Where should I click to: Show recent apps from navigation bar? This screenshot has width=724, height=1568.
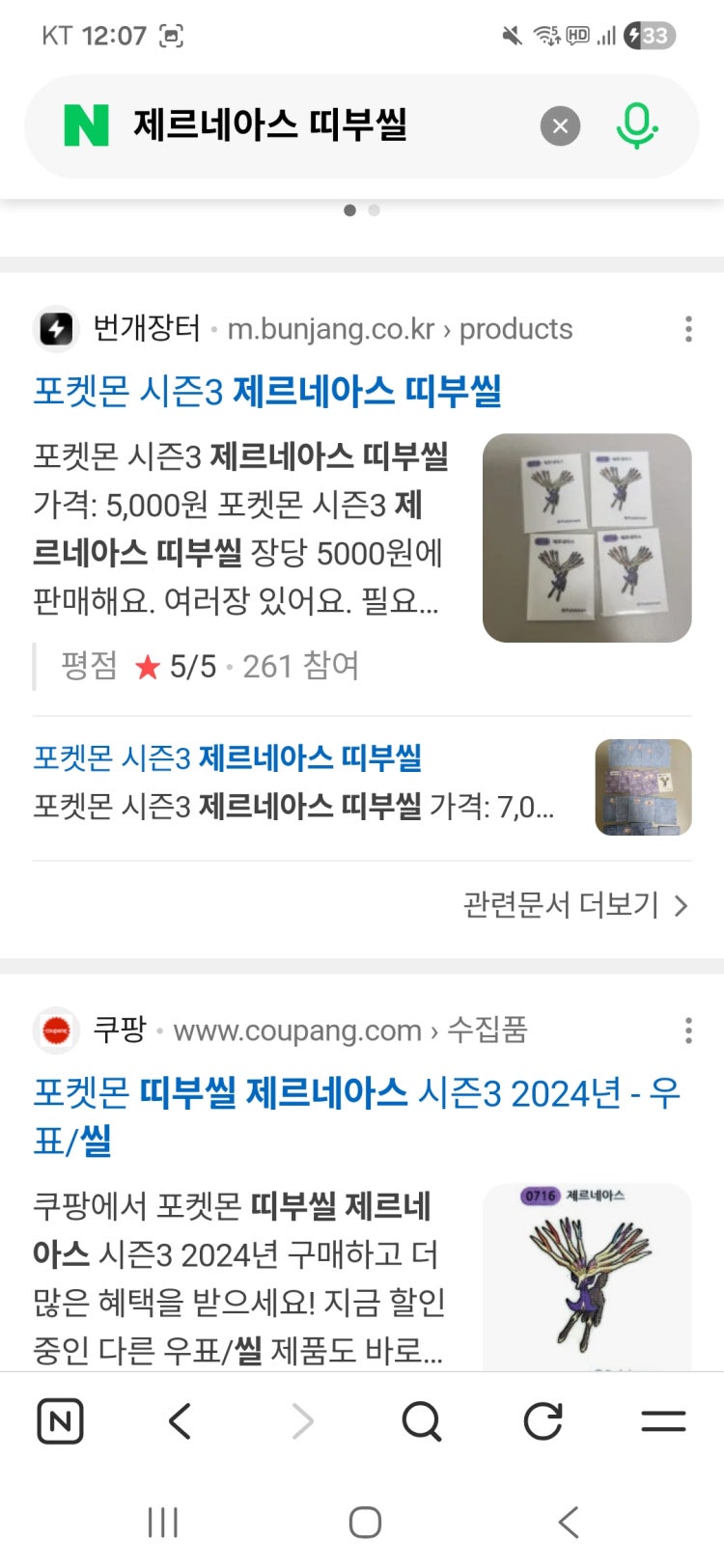pos(163,1523)
